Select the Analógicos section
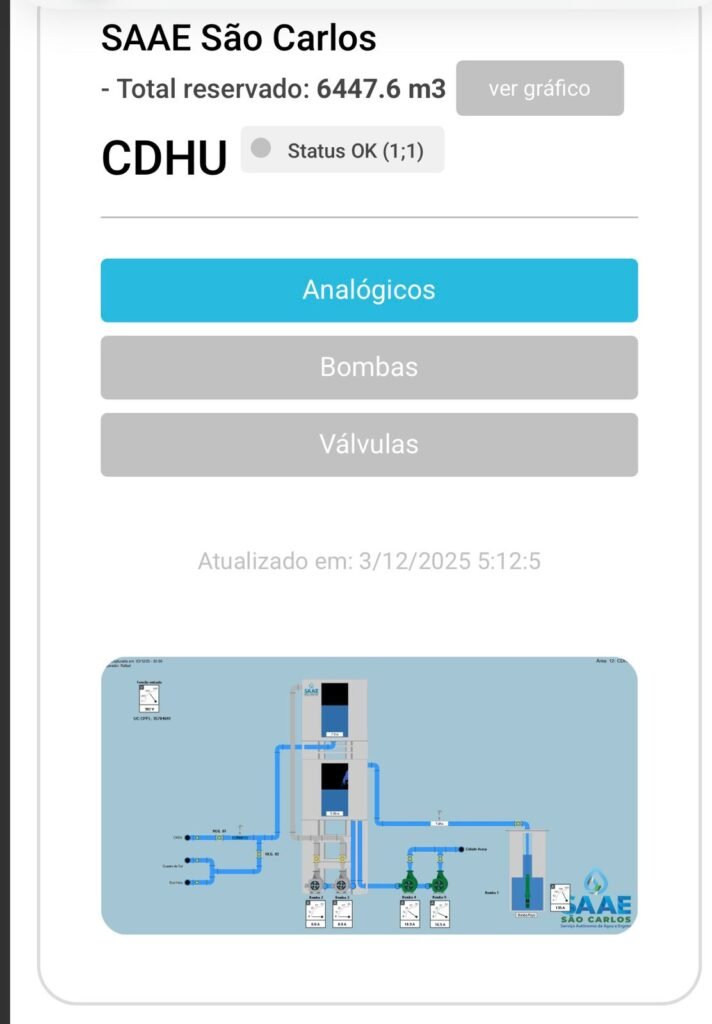Screen dimensions: 712x1024 pos(369,290)
